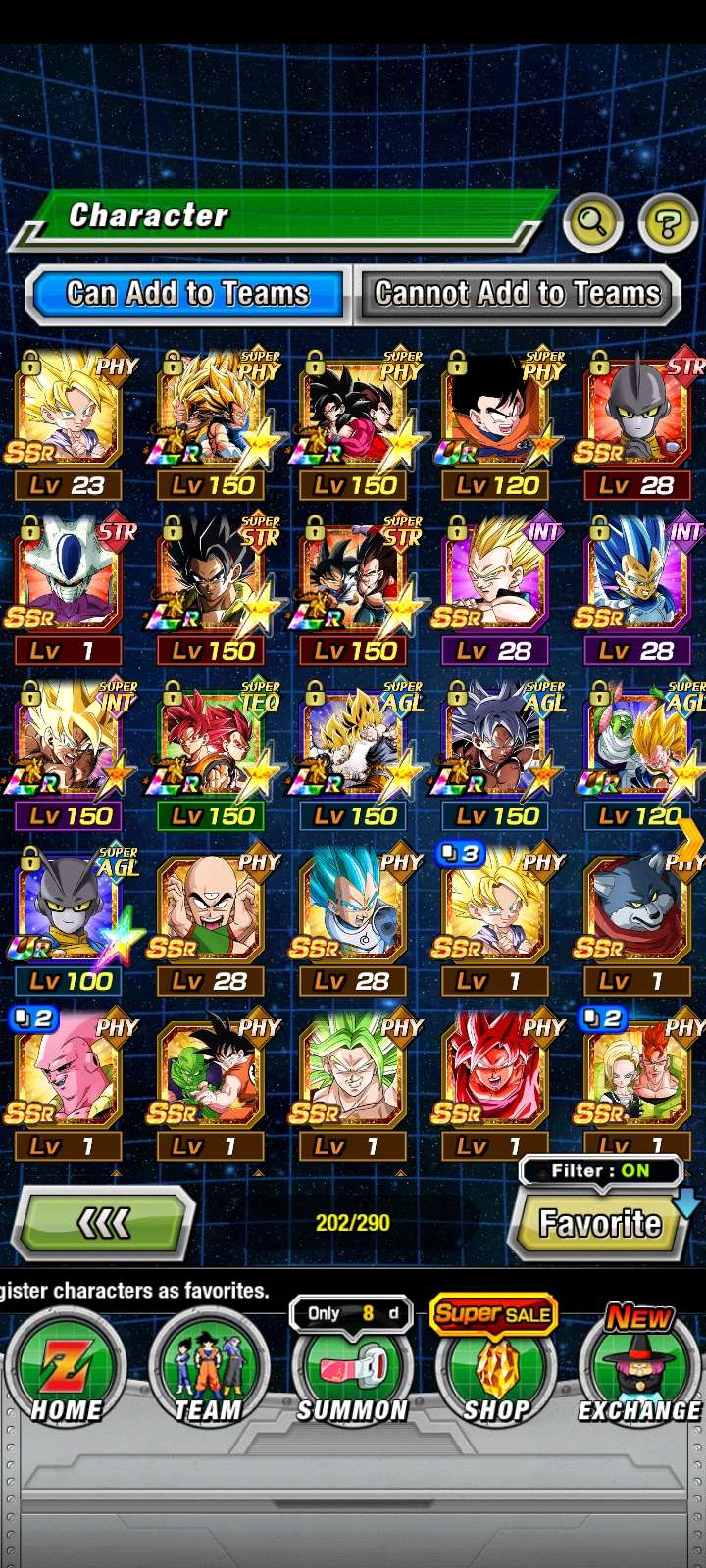Open the help question mark
This screenshot has height=1568, width=706.
pos(667,222)
